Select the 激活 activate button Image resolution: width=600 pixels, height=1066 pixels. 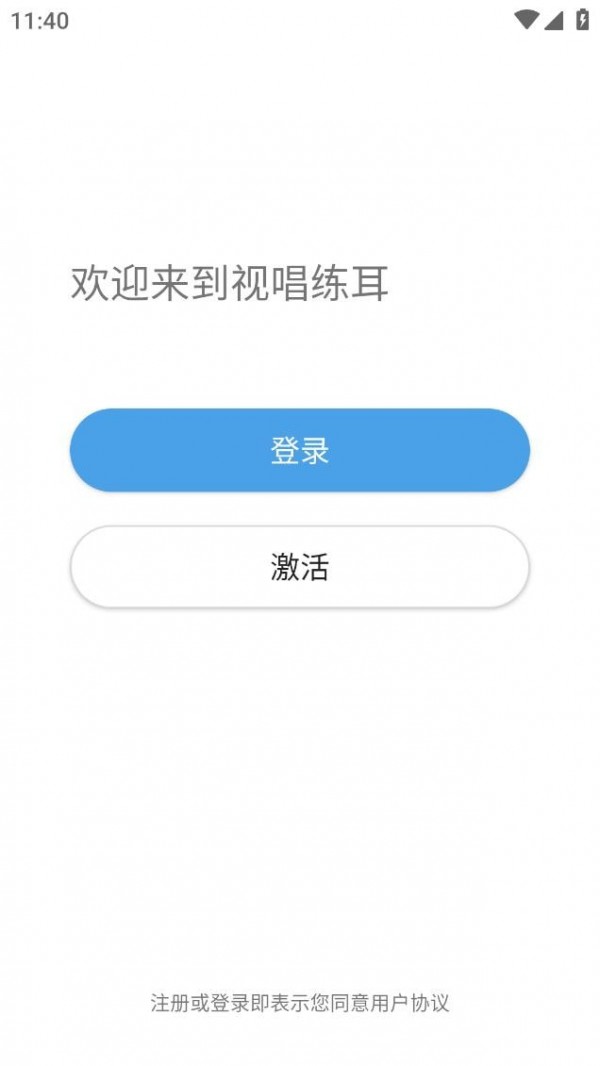coord(299,567)
